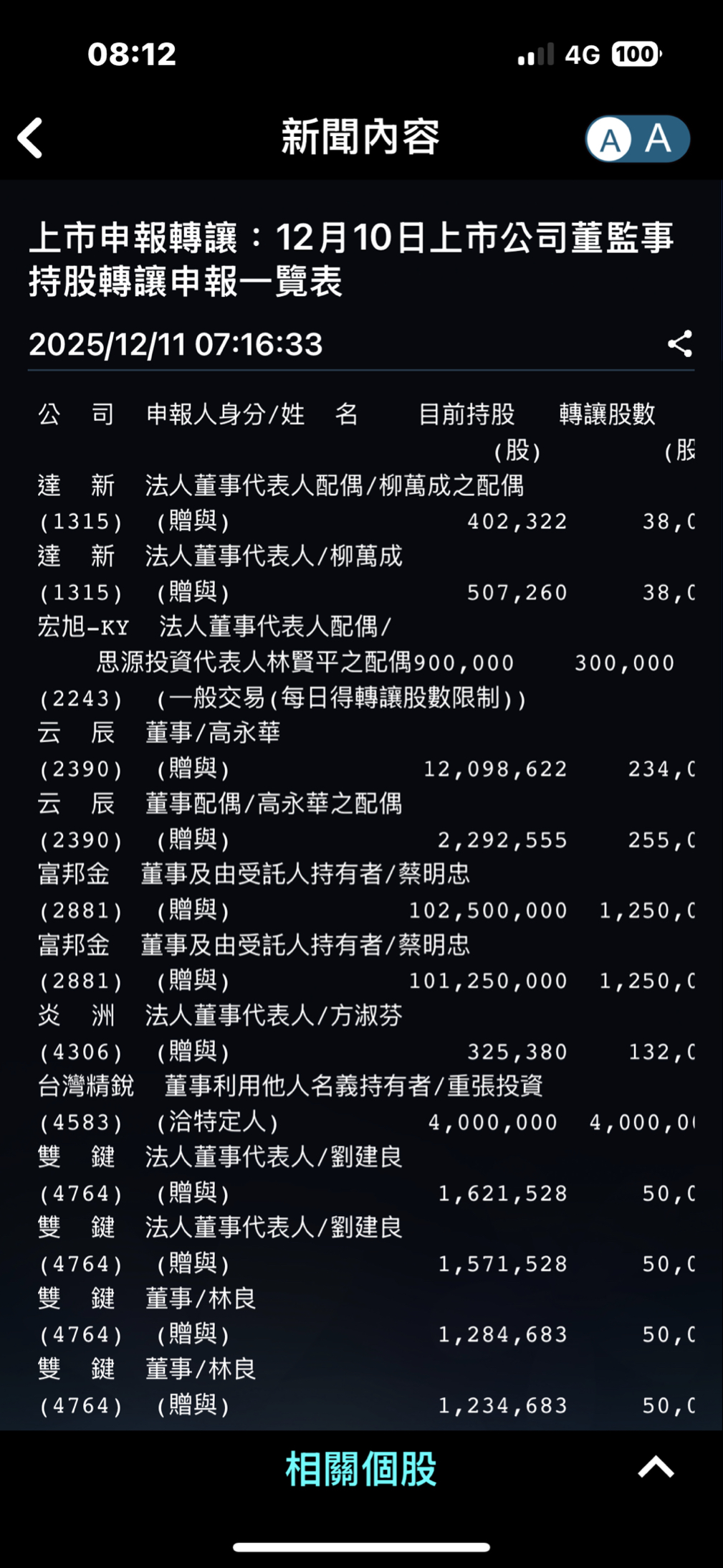Collapse the panel using the chevron arrow

656,1468
